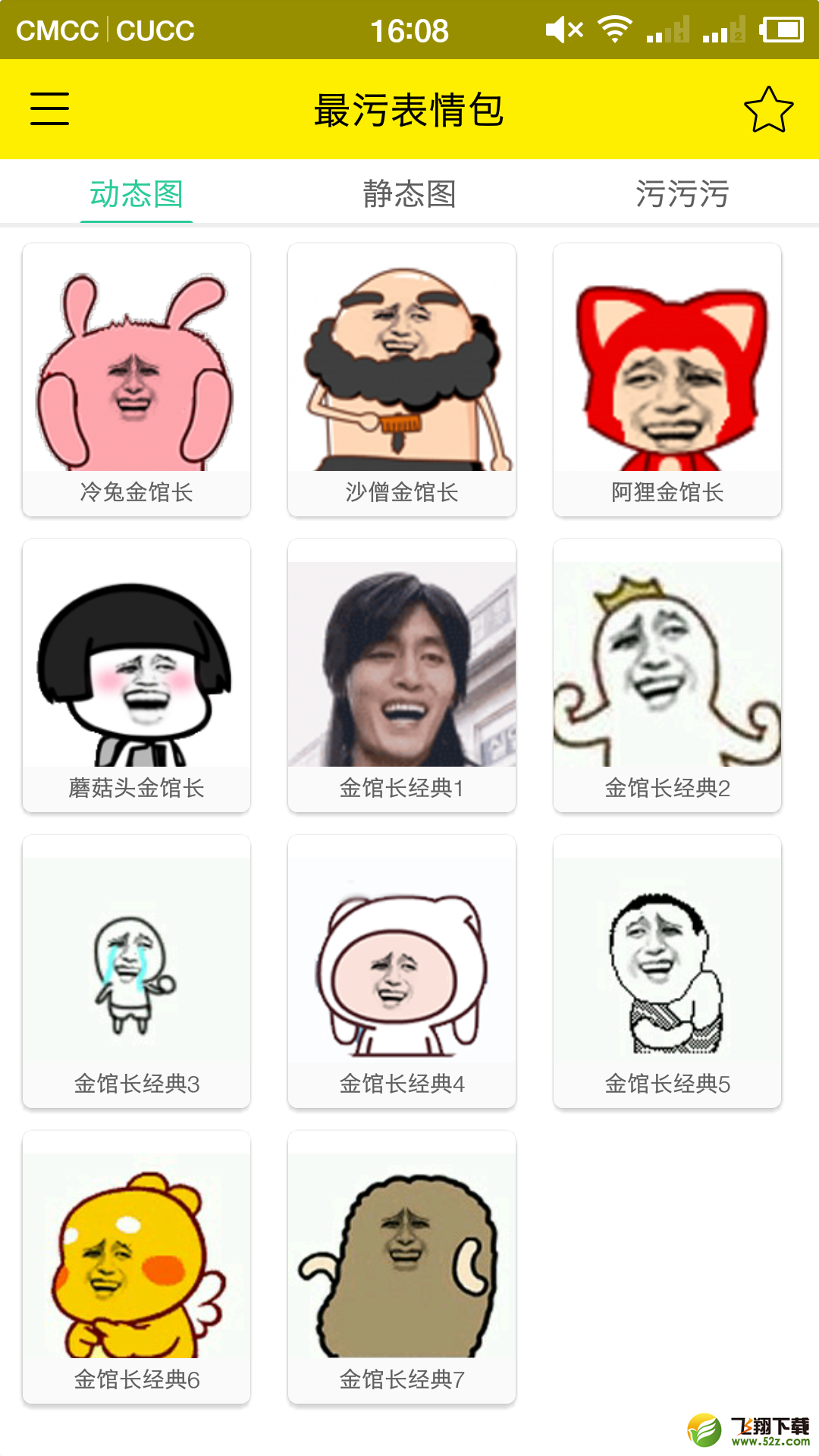The height and width of the screenshot is (1456, 819).
Task: Choose the 金馆长经典7 card
Action: (402, 1267)
